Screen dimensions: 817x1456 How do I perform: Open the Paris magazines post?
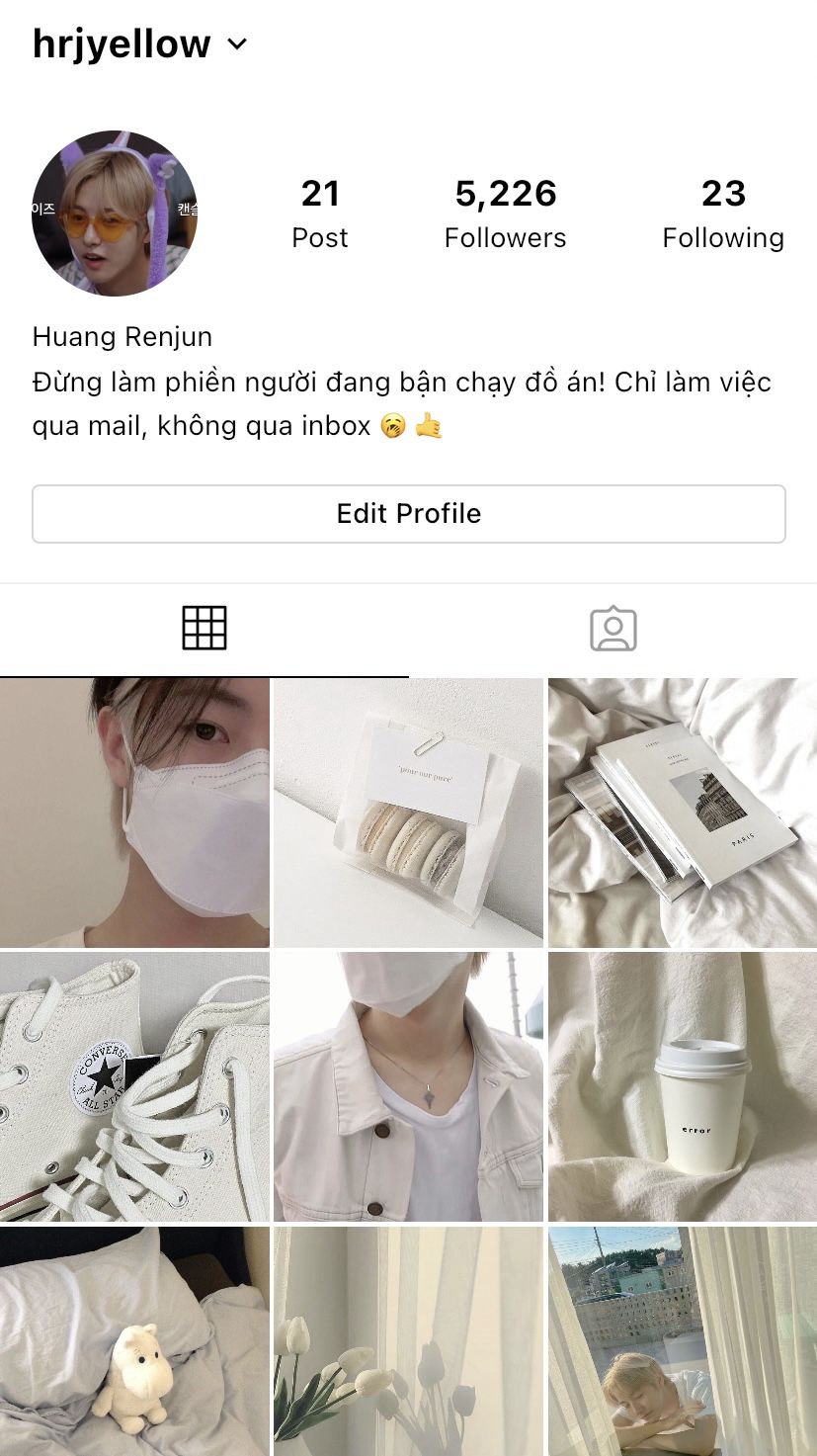(683, 813)
